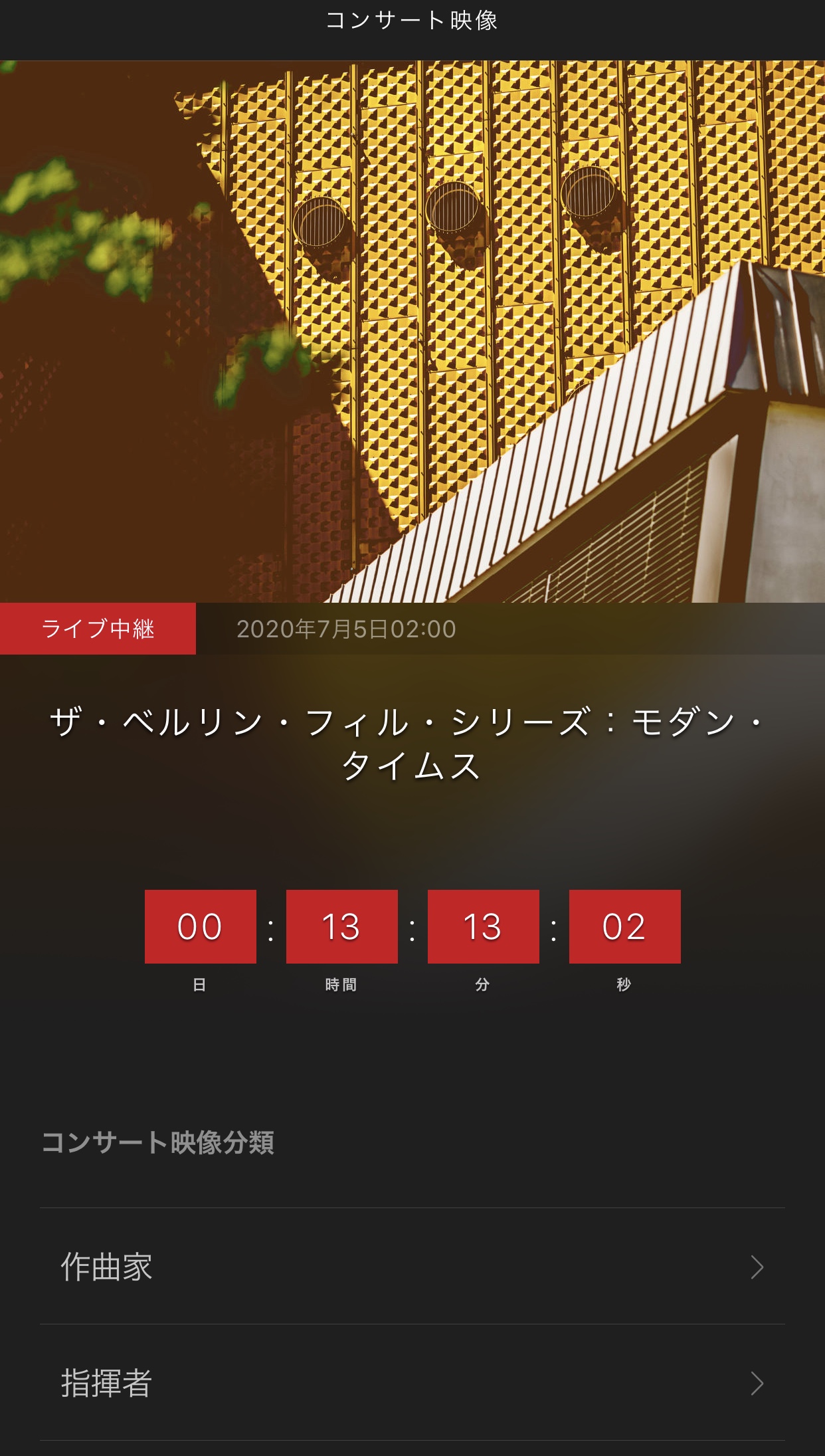Open the 作曲家 category row
The image size is (825, 1456).
[x=412, y=1267]
